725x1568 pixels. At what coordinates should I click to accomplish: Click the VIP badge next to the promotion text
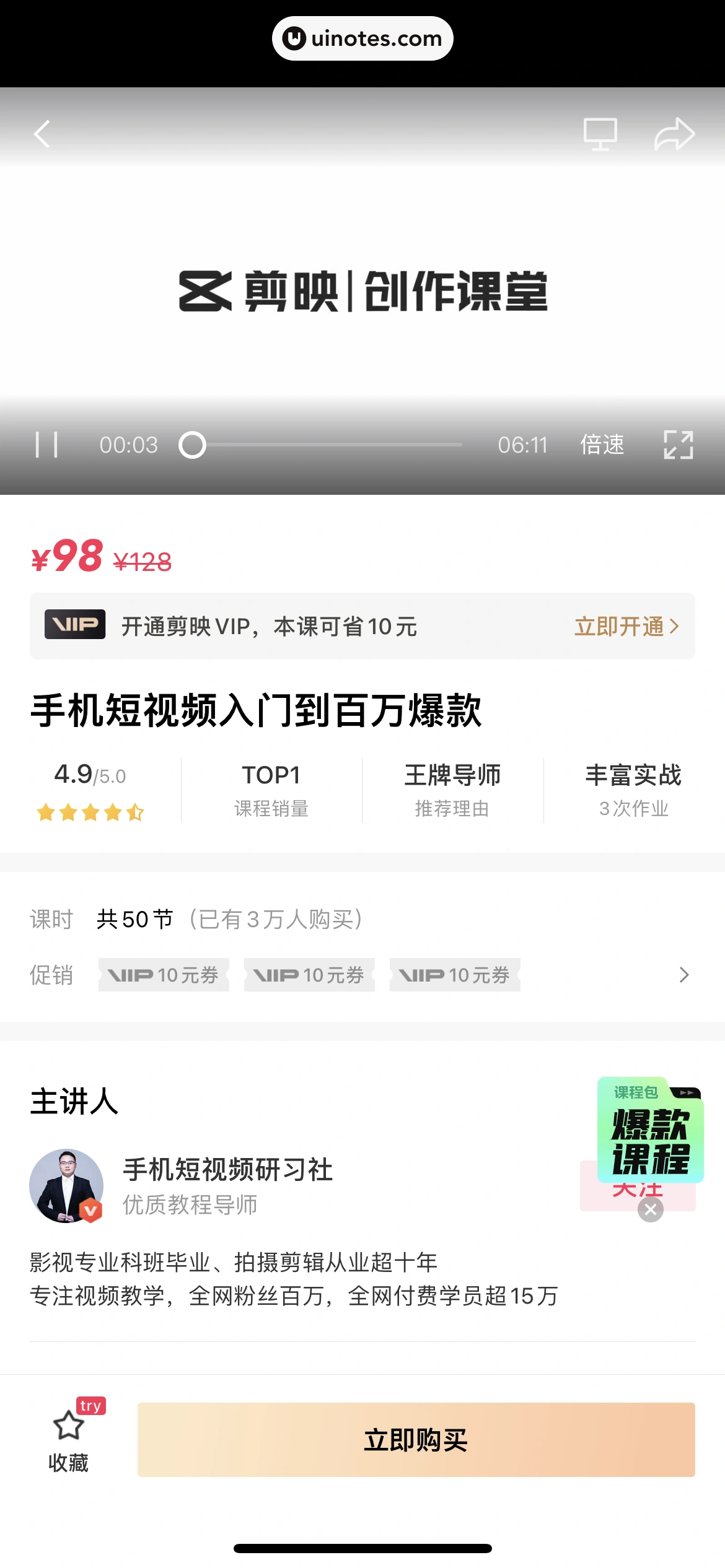click(x=76, y=626)
